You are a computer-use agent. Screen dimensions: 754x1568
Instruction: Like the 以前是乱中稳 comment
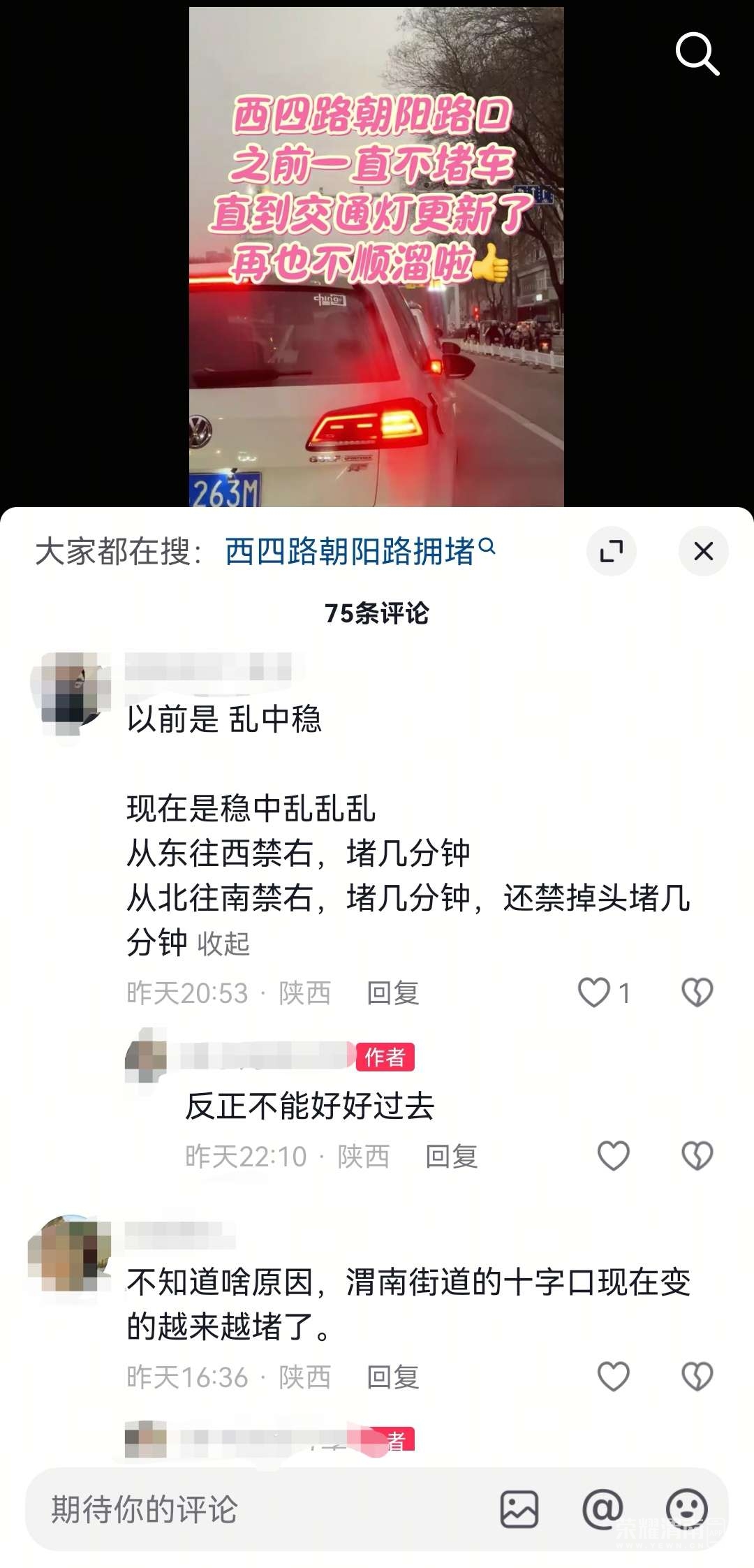(594, 992)
